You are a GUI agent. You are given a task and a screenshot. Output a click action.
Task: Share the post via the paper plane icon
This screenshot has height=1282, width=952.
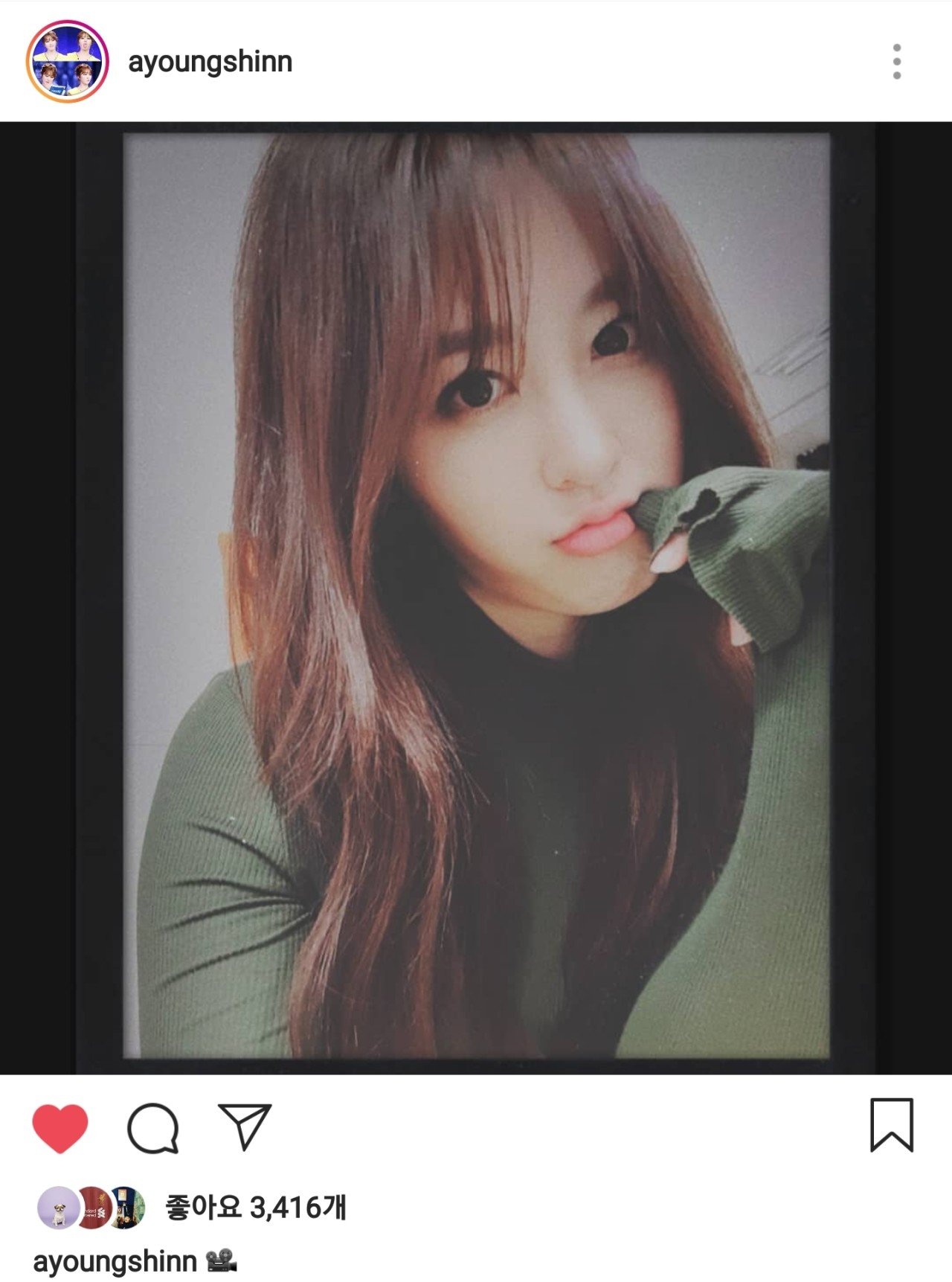[245, 1126]
